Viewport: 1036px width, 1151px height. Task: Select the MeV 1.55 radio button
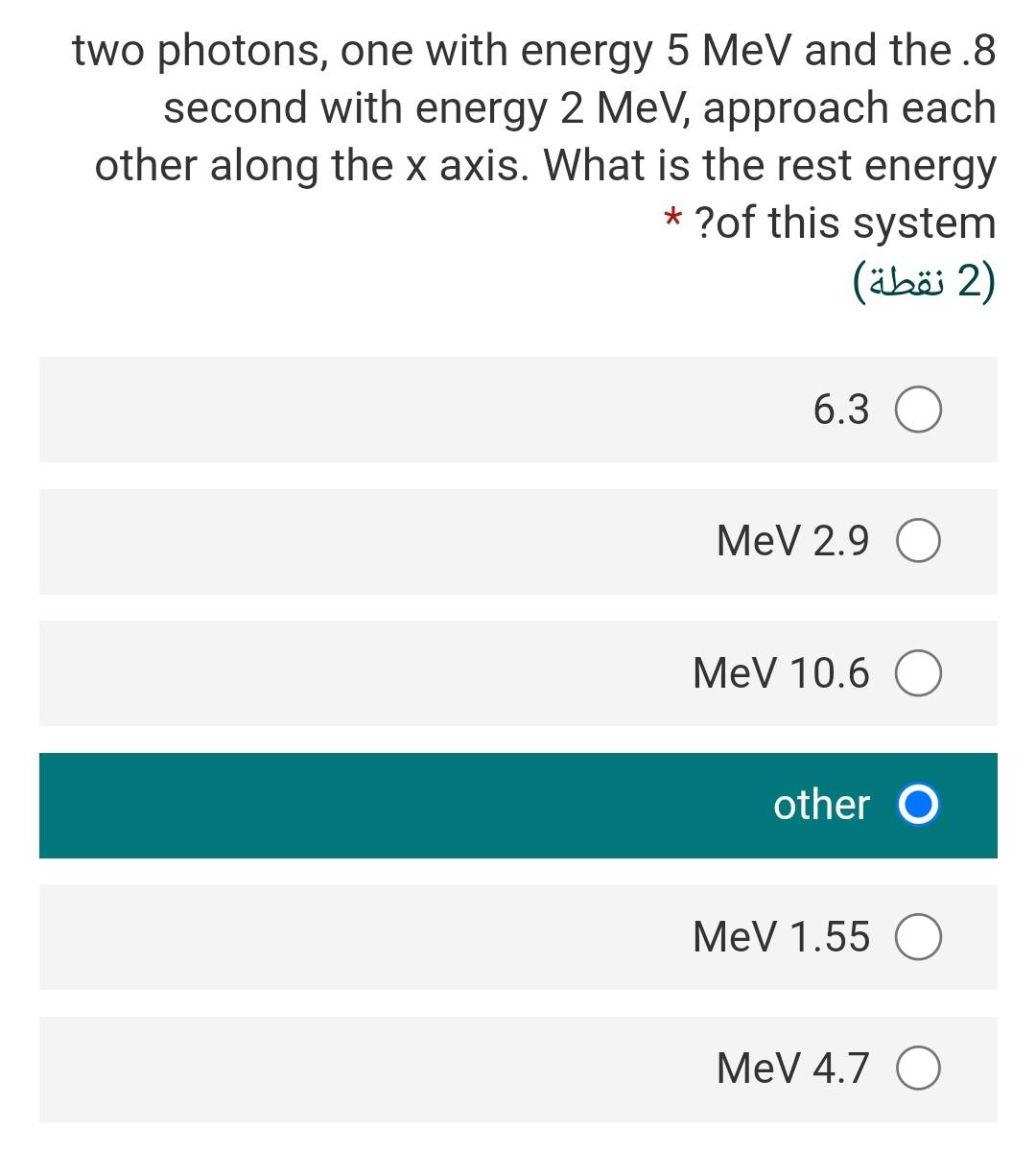tap(916, 937)
